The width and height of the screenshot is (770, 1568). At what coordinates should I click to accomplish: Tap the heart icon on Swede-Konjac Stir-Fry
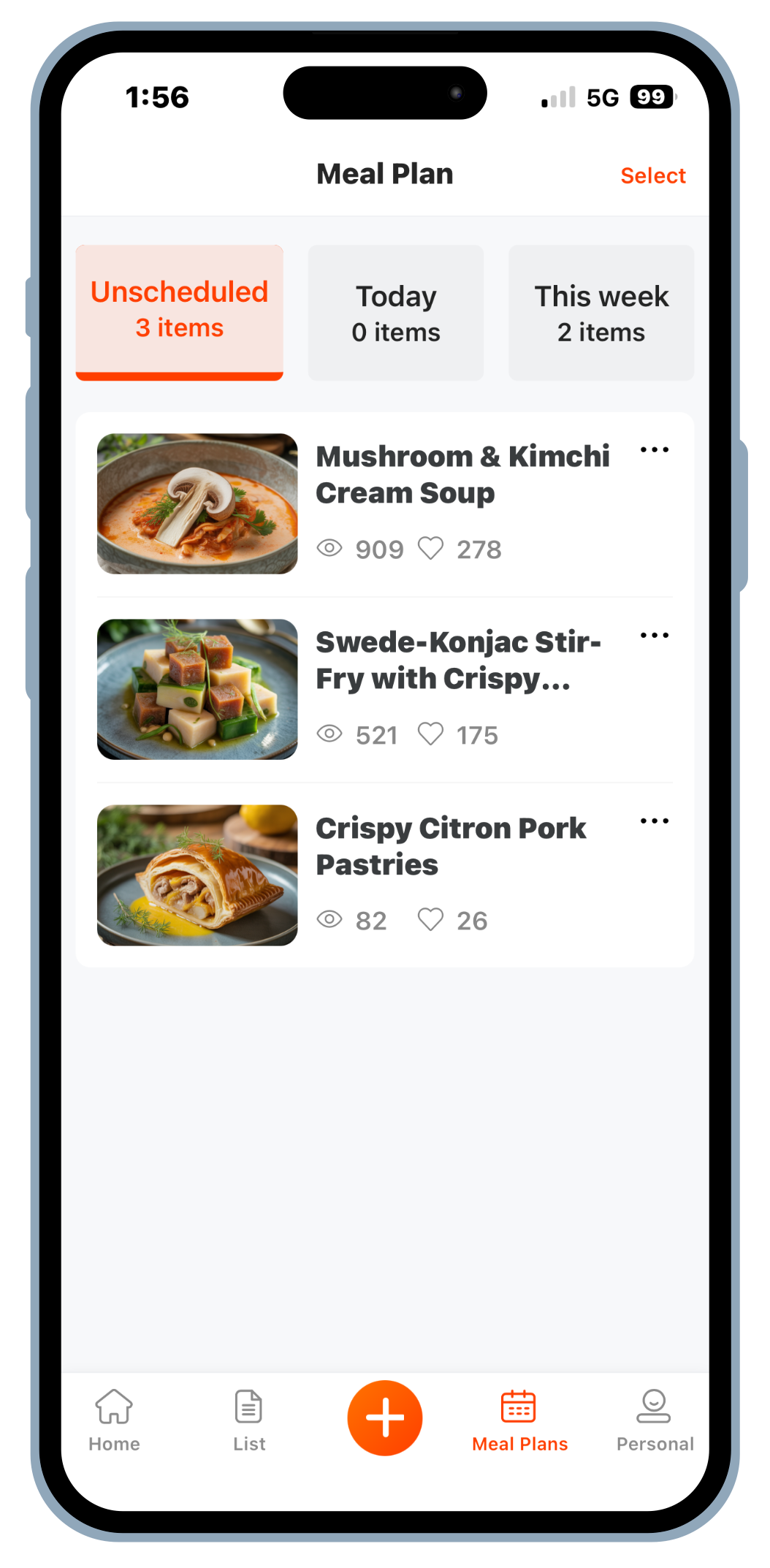431,734
